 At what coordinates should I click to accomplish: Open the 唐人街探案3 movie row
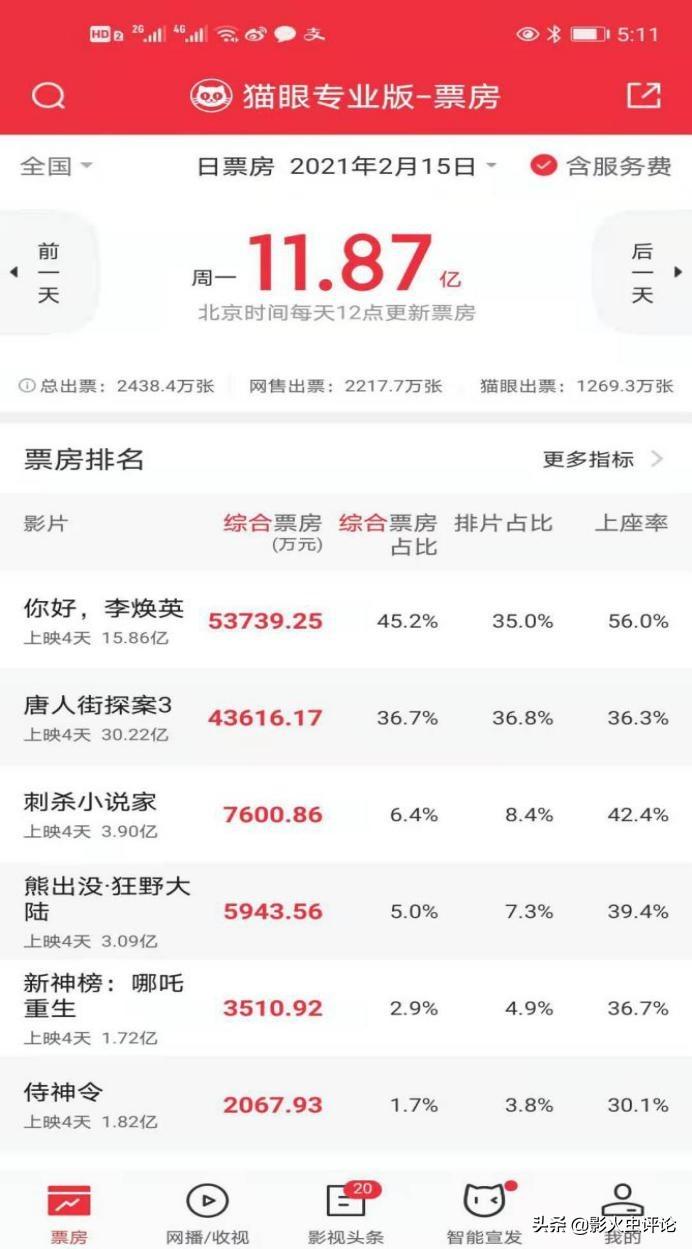click(x=346, y=717)
